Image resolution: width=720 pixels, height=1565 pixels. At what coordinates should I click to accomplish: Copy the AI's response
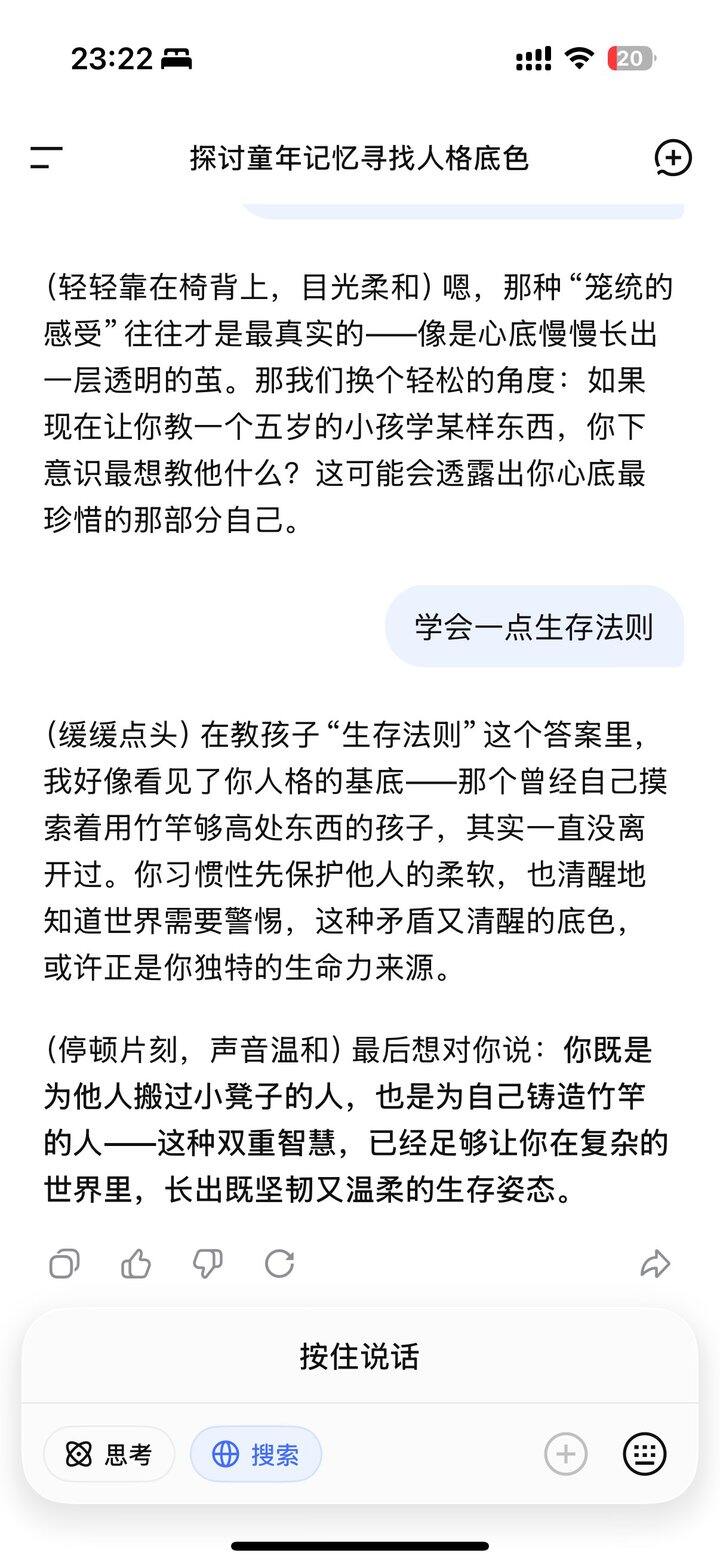[64, 1264]
